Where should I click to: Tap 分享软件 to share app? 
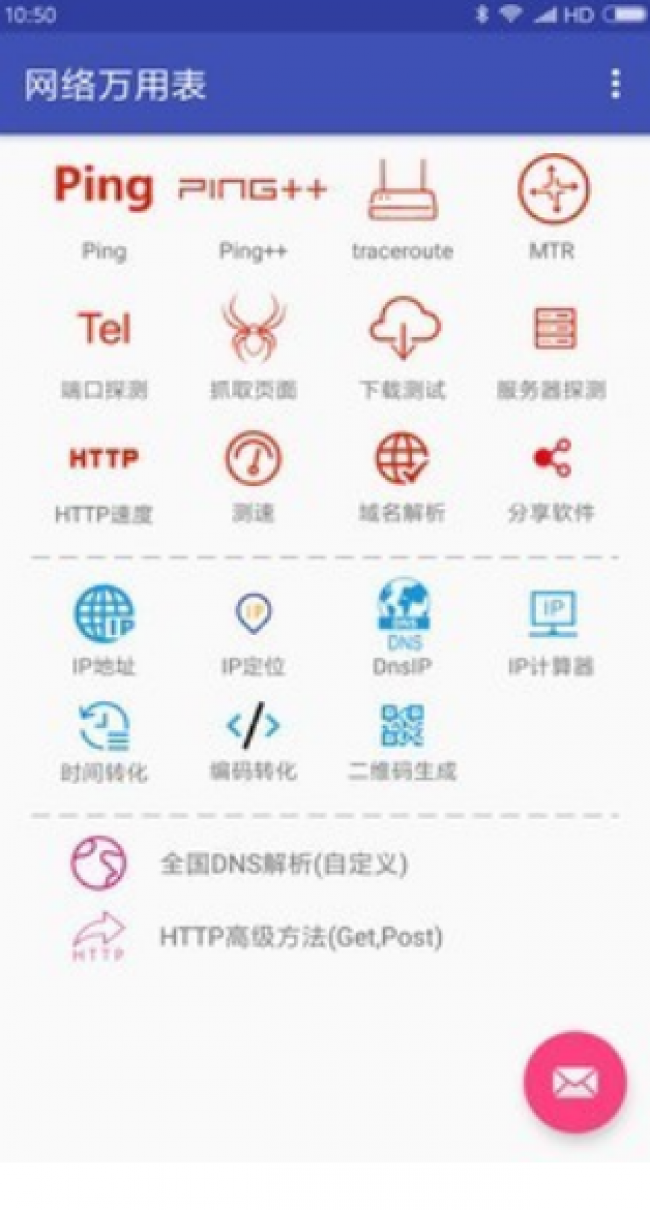point(552,478)
